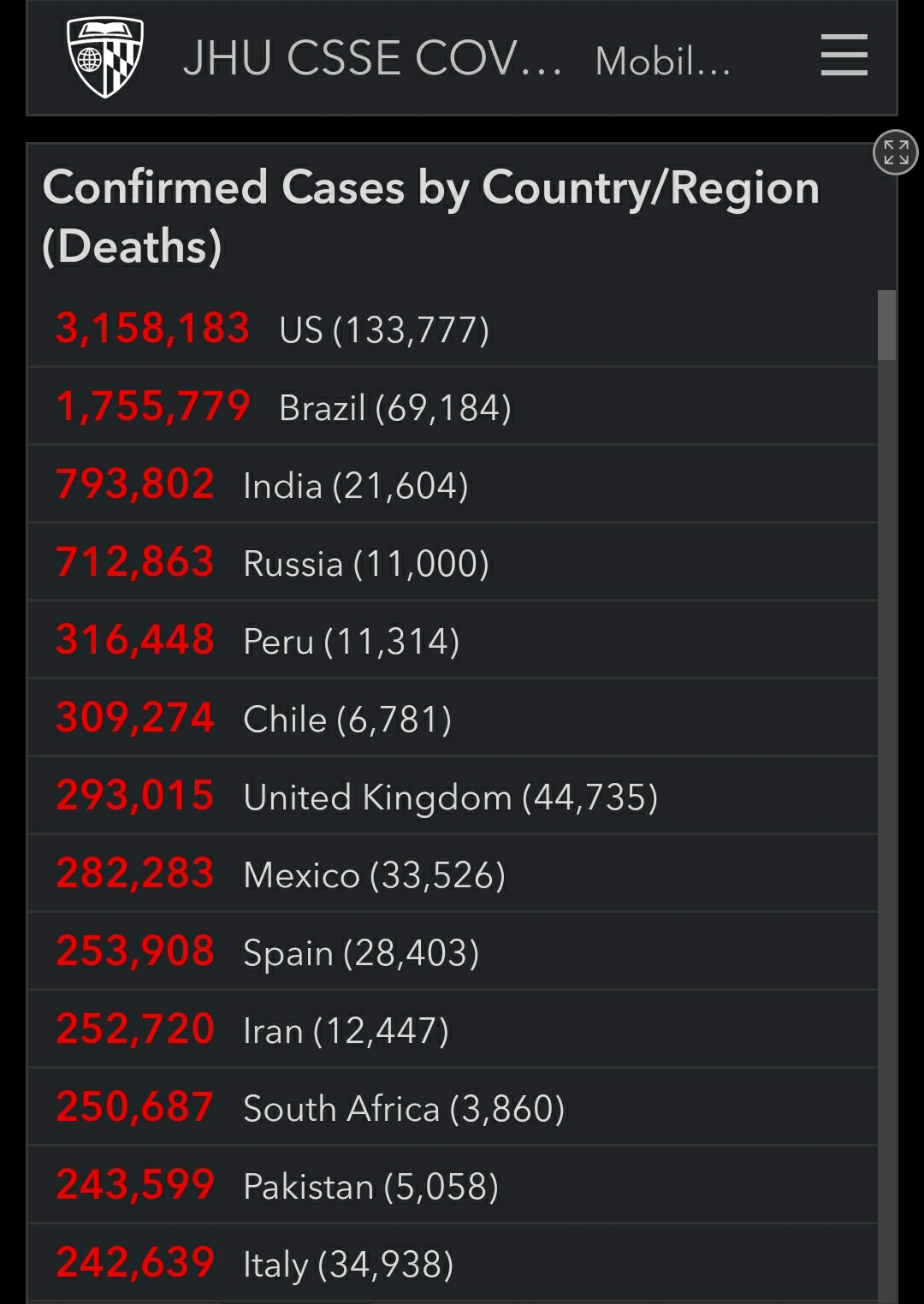Select South Africa from the list

click(453, 1107)
